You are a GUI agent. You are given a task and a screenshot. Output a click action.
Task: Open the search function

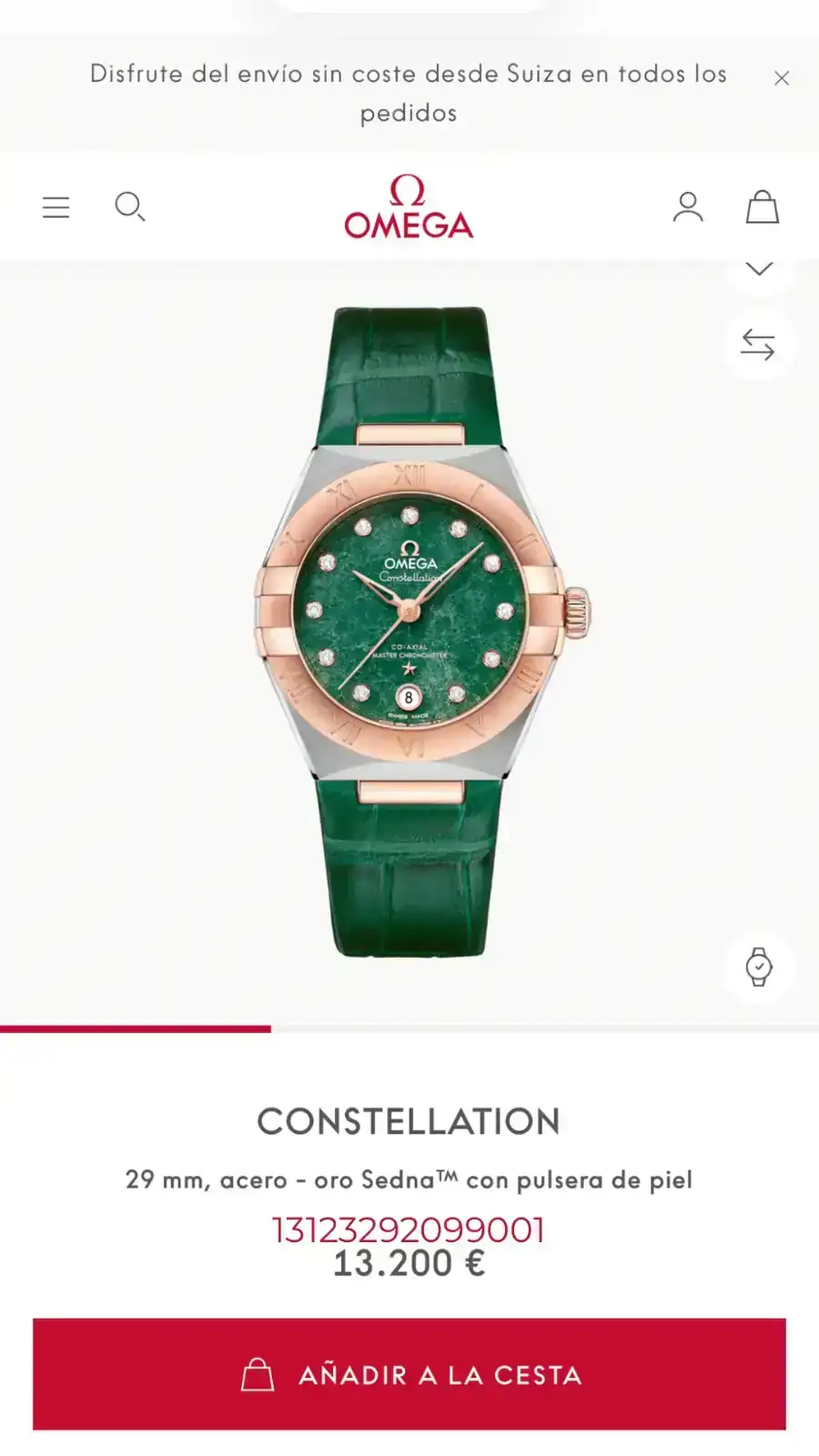(132, 207)
